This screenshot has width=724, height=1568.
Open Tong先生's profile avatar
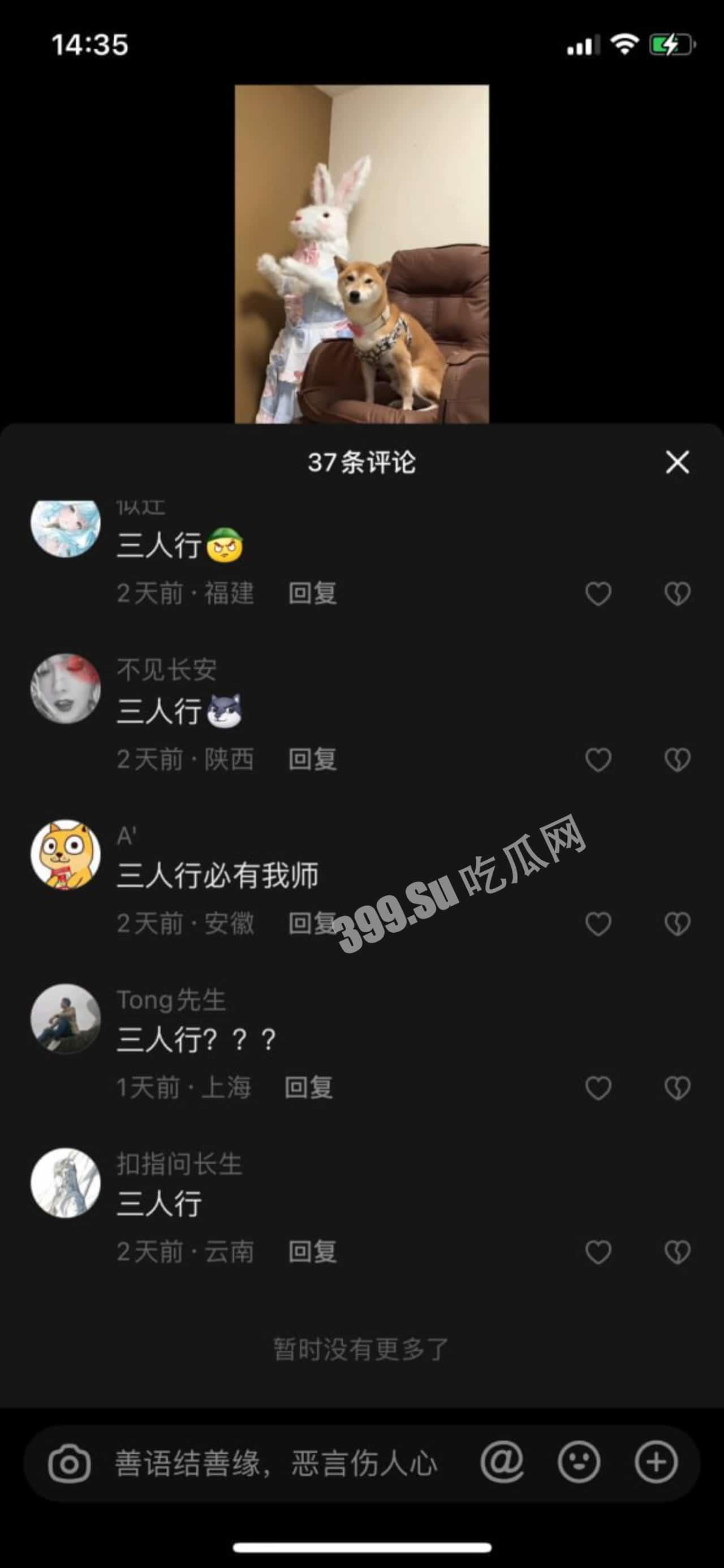click(x=66, y=1018)
